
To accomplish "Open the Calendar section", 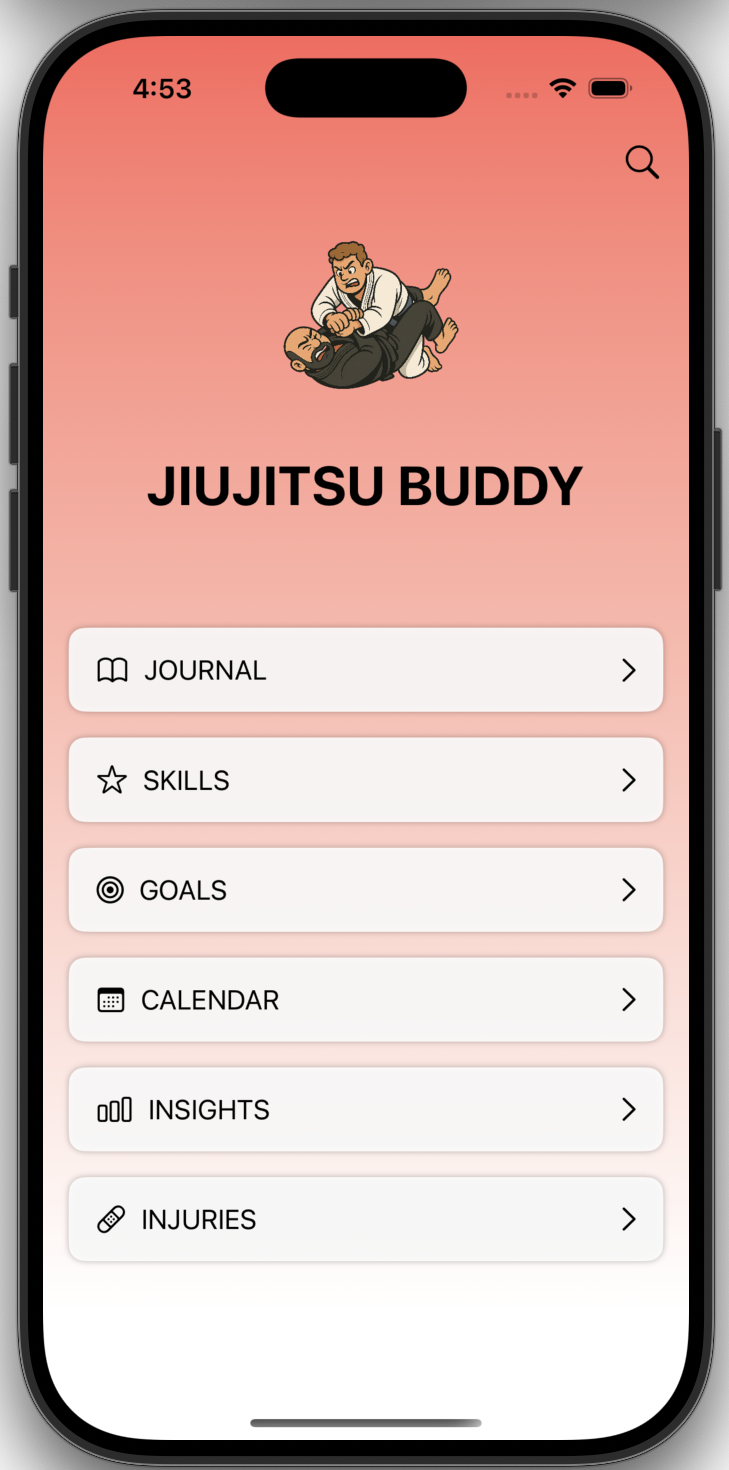I will tap(365, 1000).
